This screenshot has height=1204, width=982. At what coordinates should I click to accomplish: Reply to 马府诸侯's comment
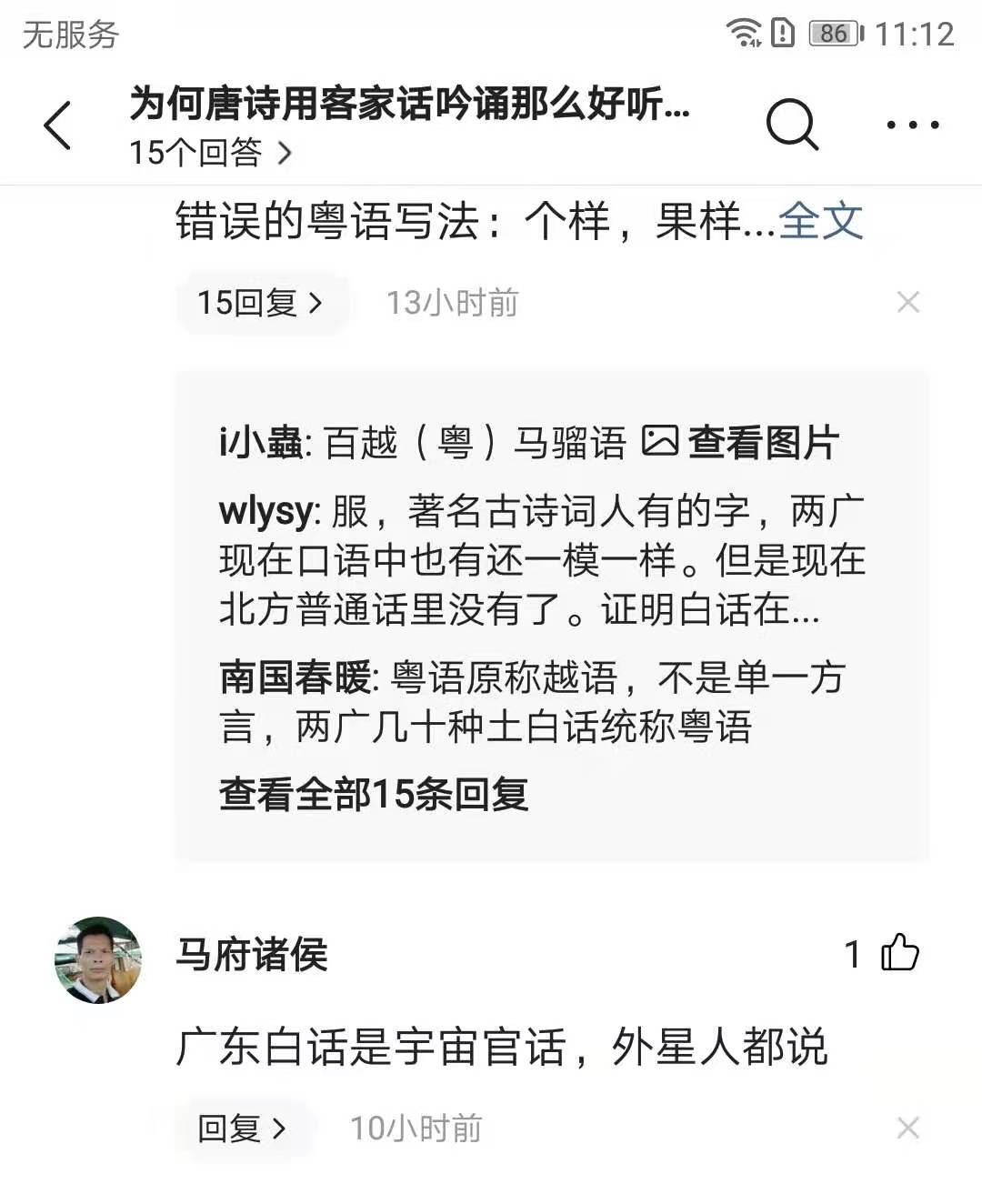point(242,1129)
